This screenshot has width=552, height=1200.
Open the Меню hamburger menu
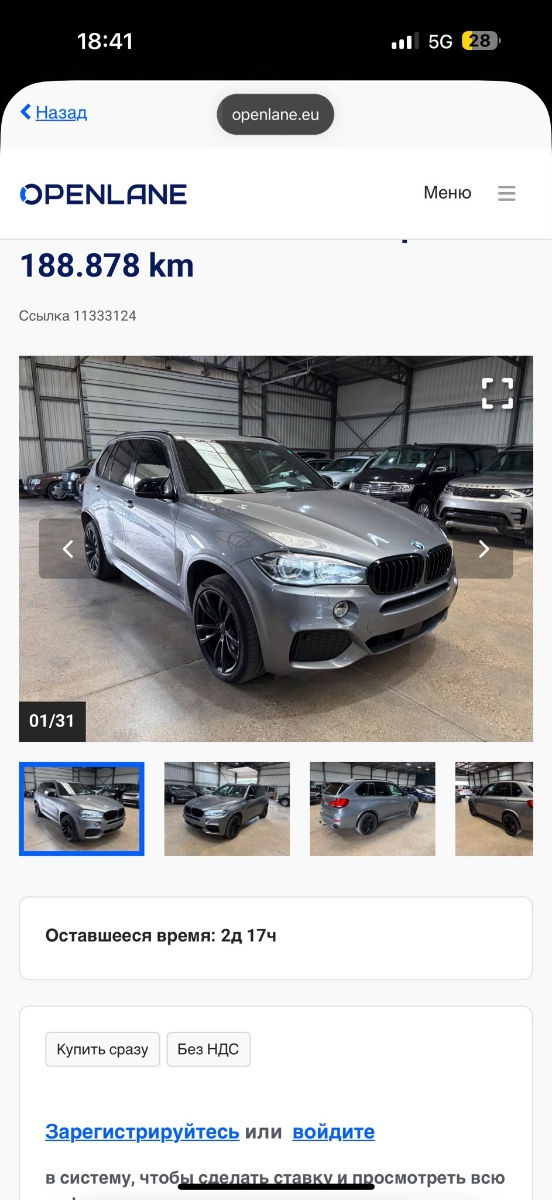point(470,193)
